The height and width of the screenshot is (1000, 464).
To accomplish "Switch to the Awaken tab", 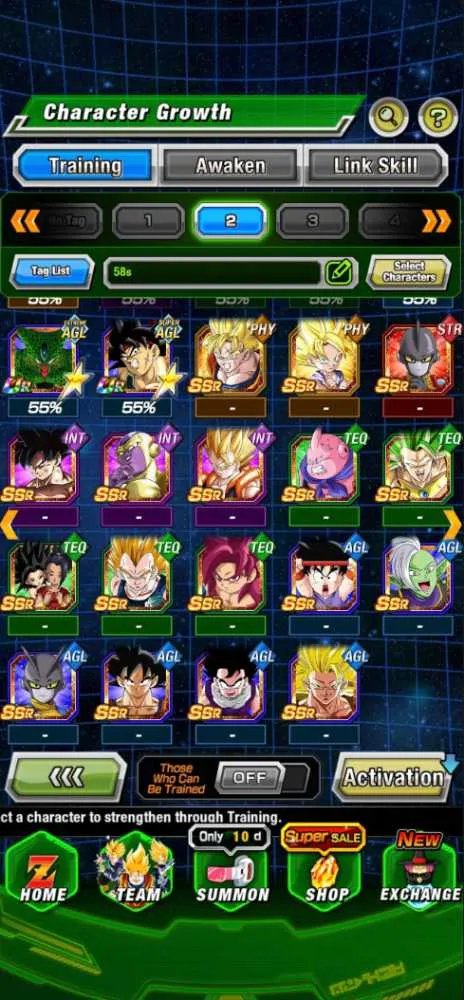I will point(230,166).
